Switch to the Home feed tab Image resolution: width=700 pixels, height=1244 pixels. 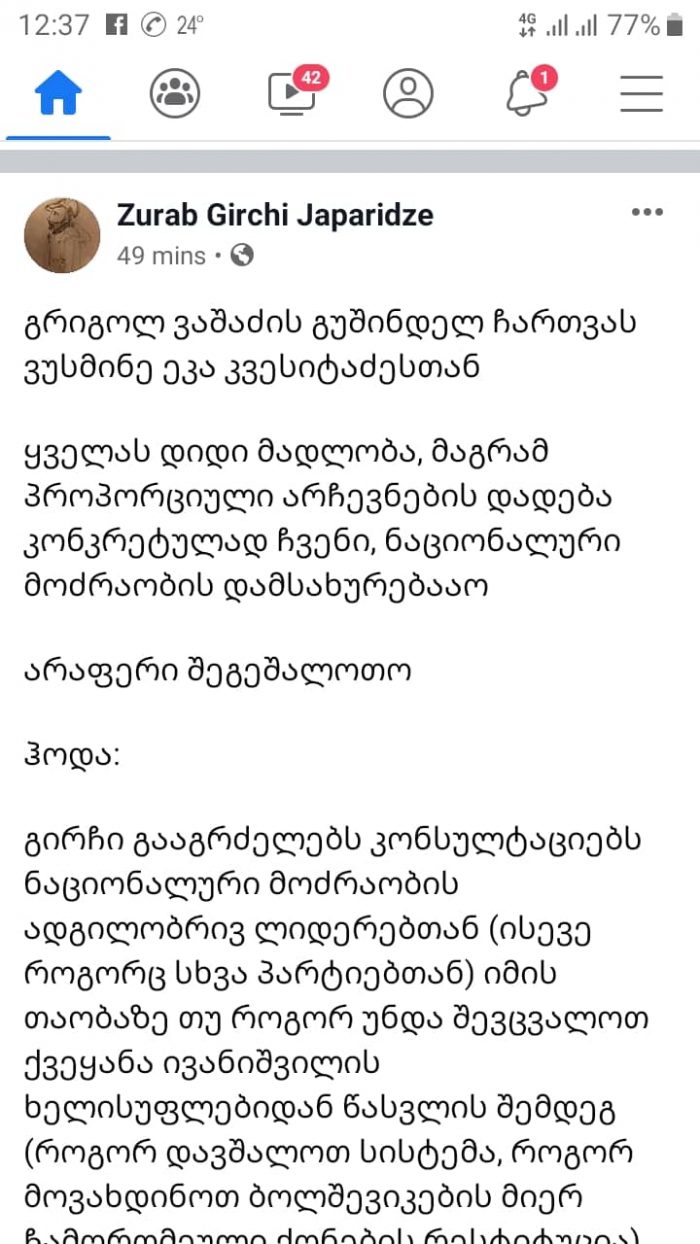point(58,95)
